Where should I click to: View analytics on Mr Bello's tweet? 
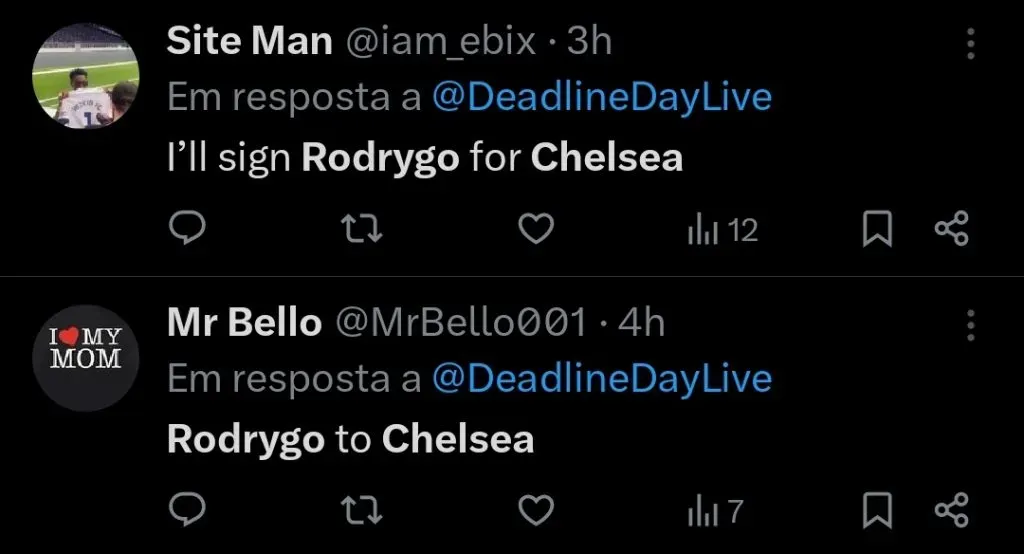point(715,512)
